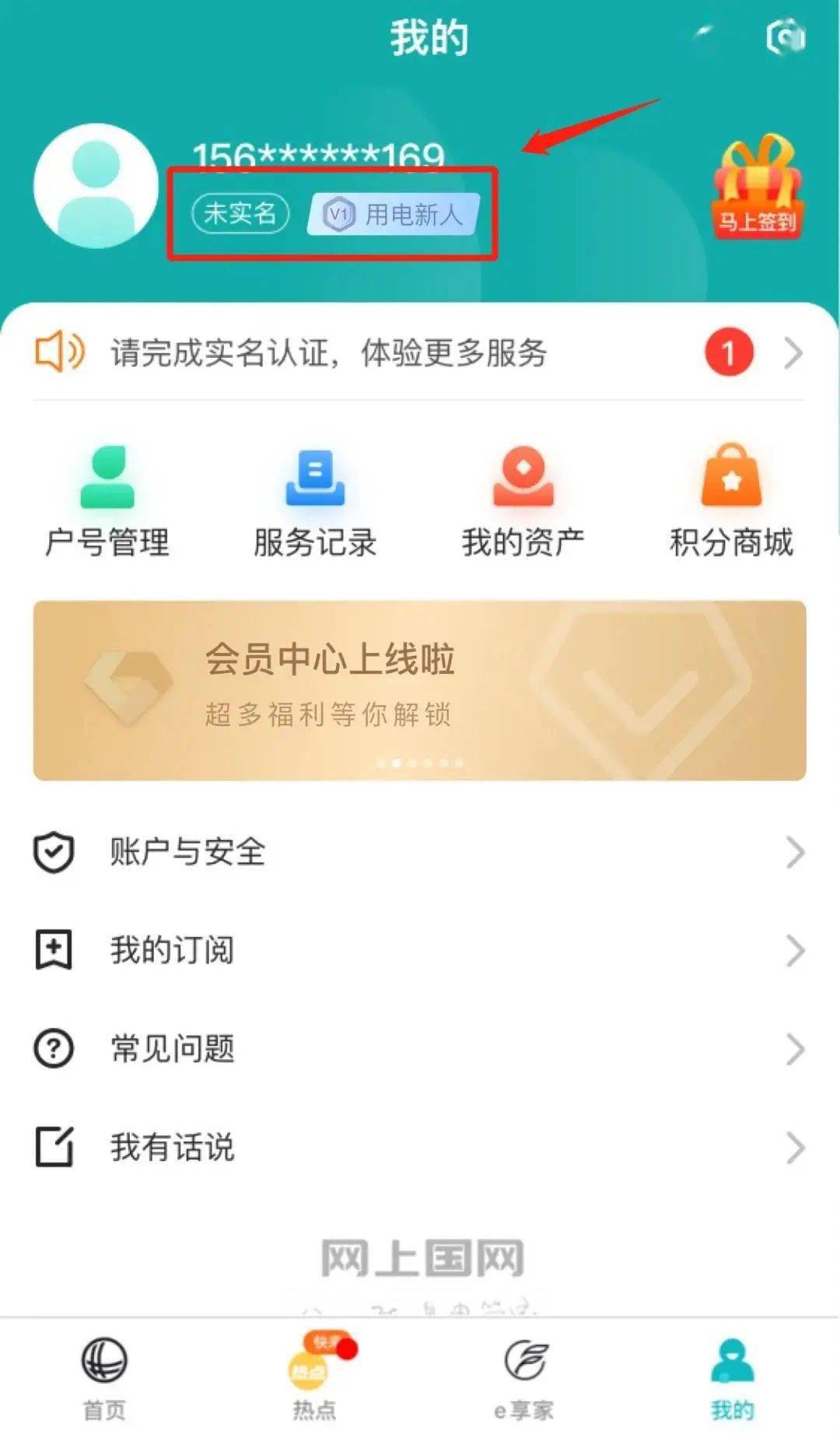Switch to the 热点 tab
Screen dimensions: 840x1438
click(x=314, y=1378)
